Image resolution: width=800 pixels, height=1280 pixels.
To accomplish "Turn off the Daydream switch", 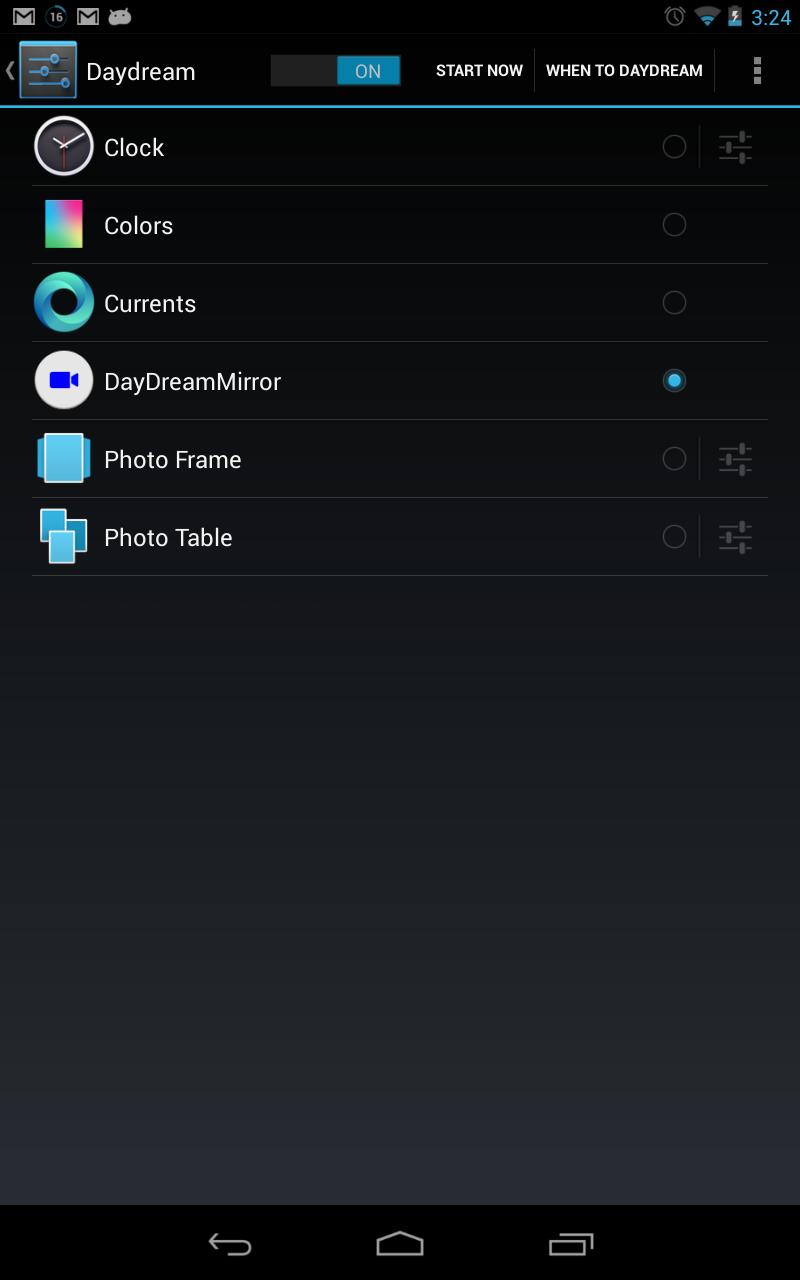I will point(336,71).
